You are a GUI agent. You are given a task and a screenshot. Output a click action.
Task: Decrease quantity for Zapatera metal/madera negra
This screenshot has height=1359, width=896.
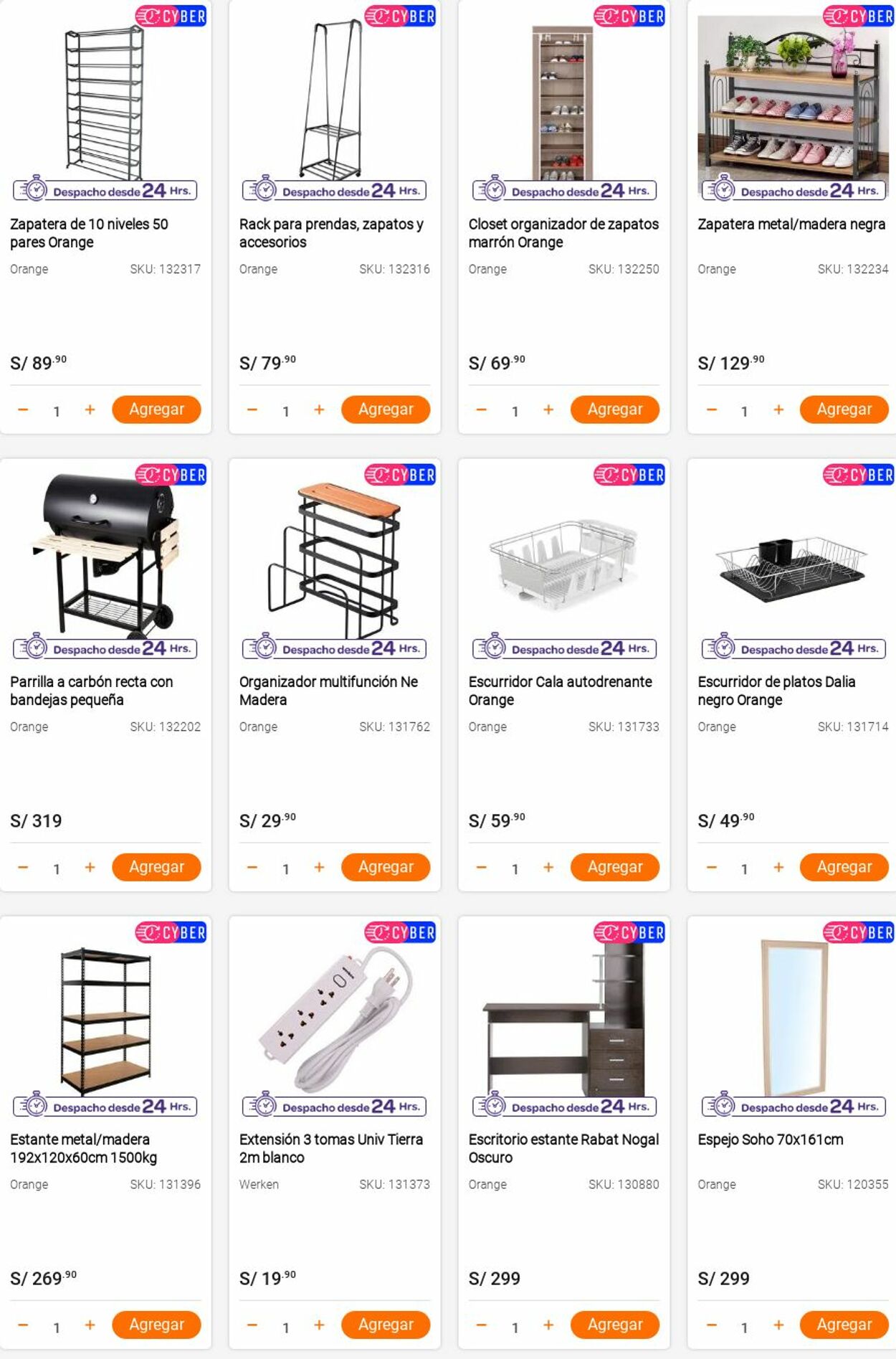711,409
